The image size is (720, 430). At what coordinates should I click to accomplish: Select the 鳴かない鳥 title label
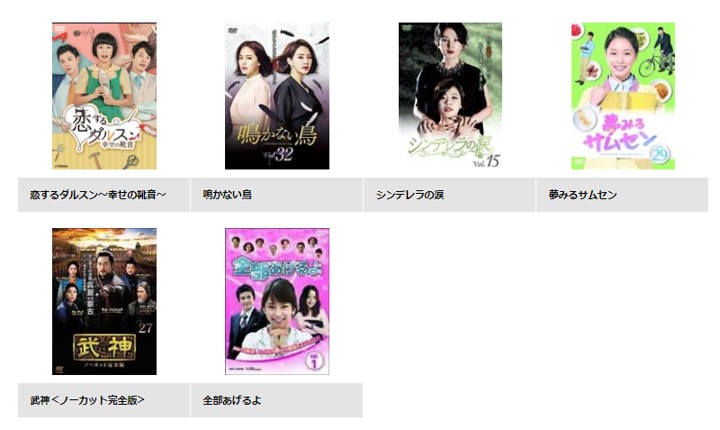[x=228, y=195]
